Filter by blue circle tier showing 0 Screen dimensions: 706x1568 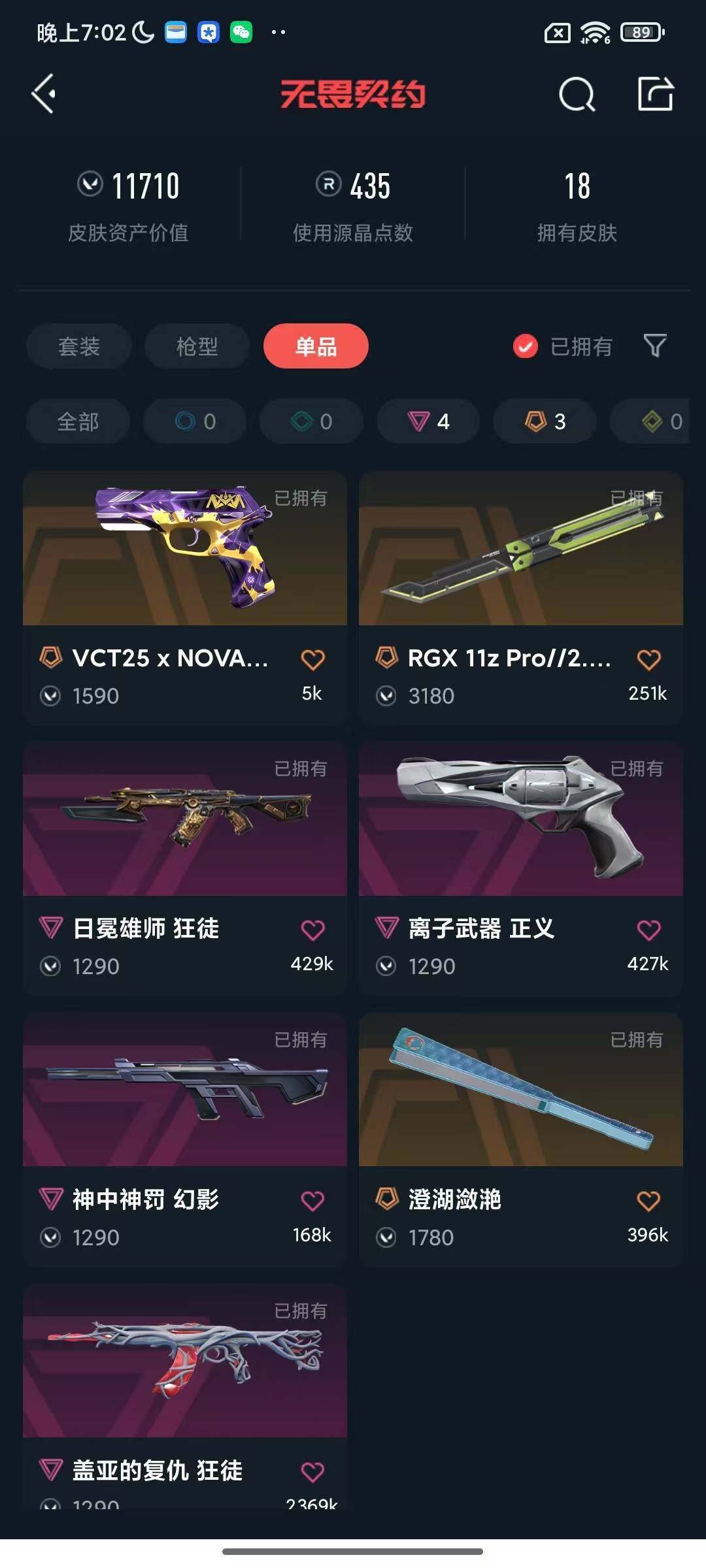195,421
